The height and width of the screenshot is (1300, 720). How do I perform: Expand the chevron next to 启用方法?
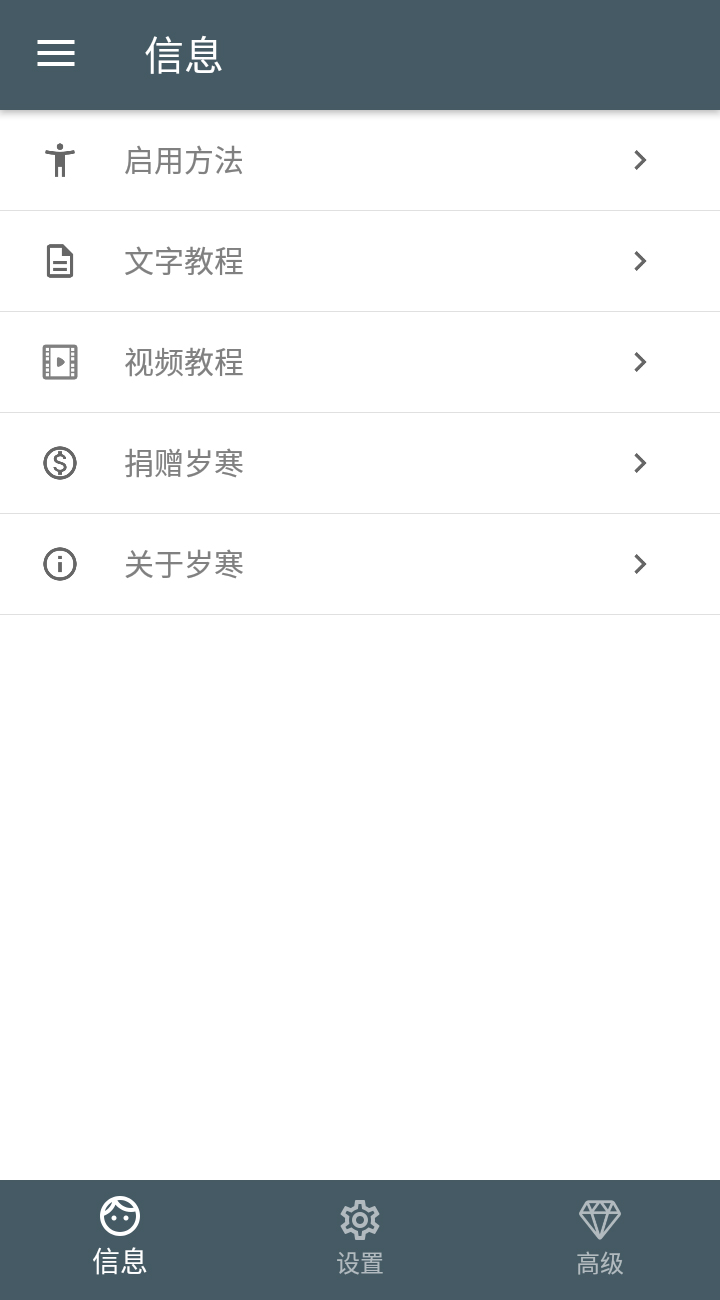coord(639,160)
